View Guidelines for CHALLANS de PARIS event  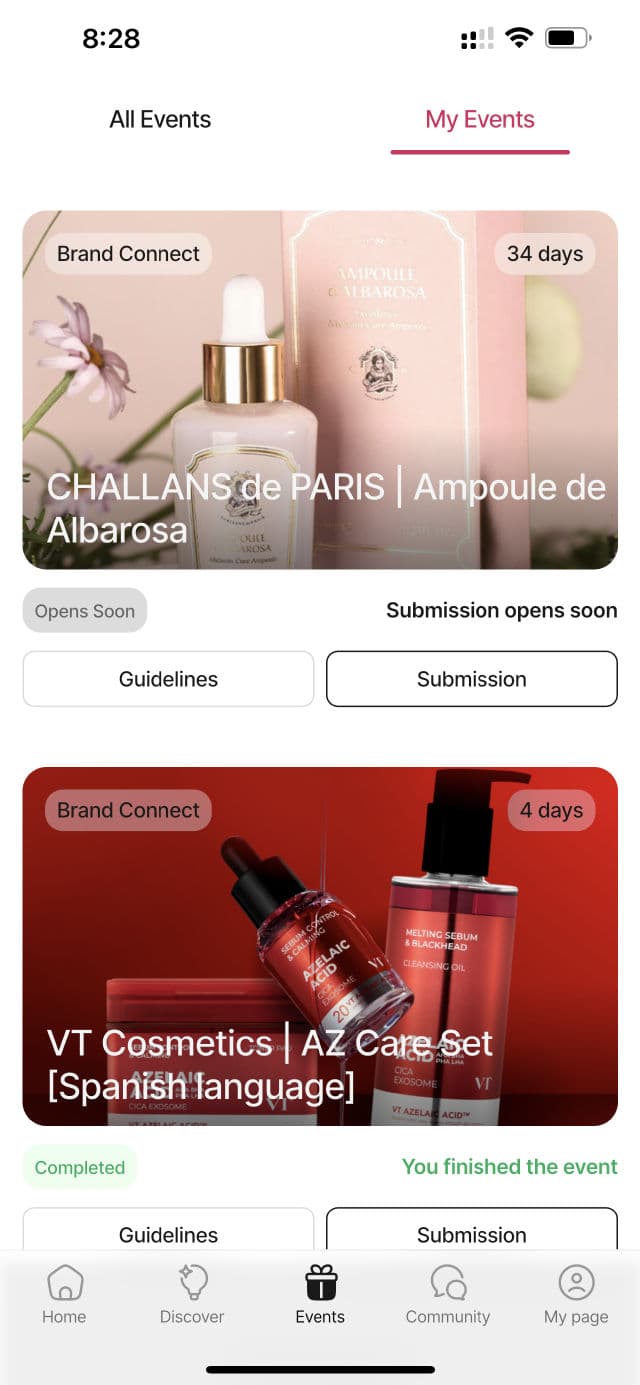168,679
